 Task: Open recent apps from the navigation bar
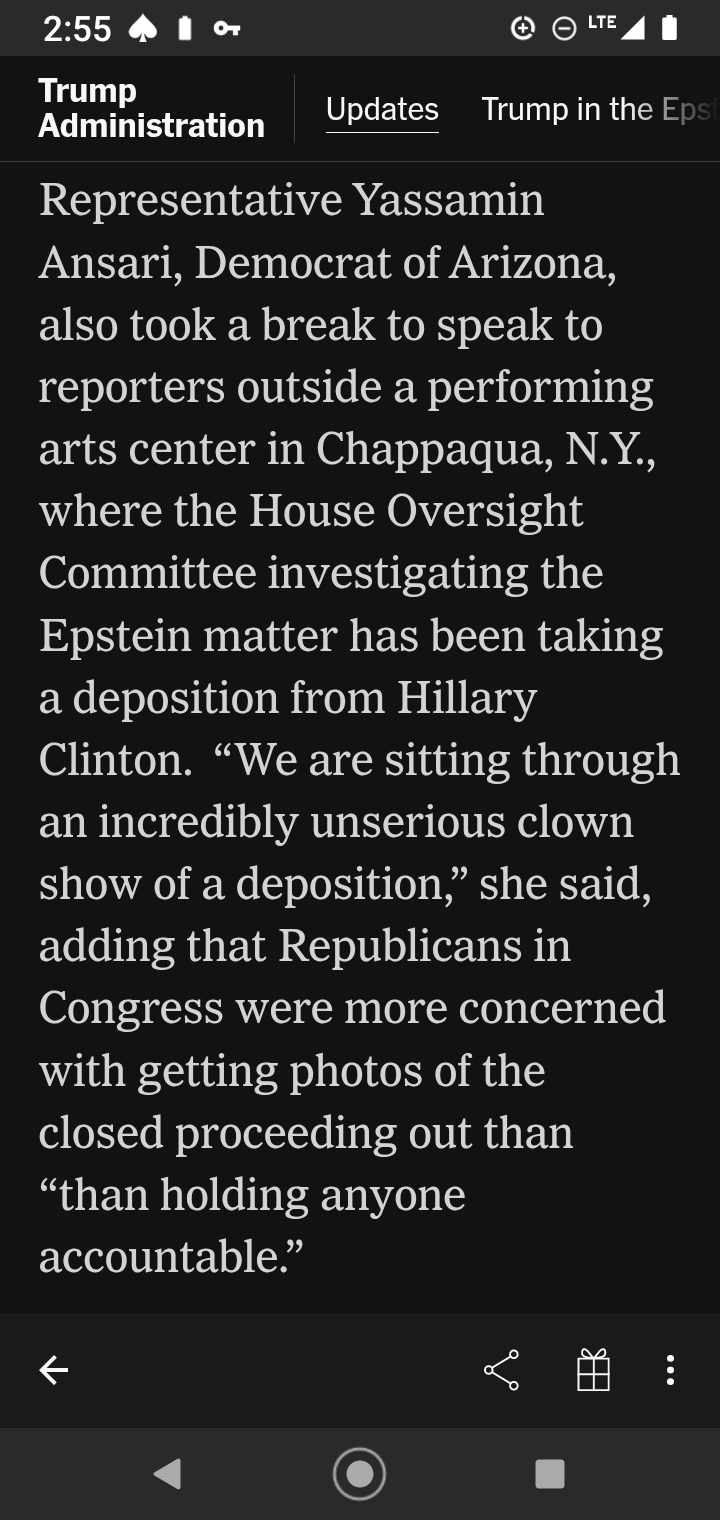(x=550, y=1474)
